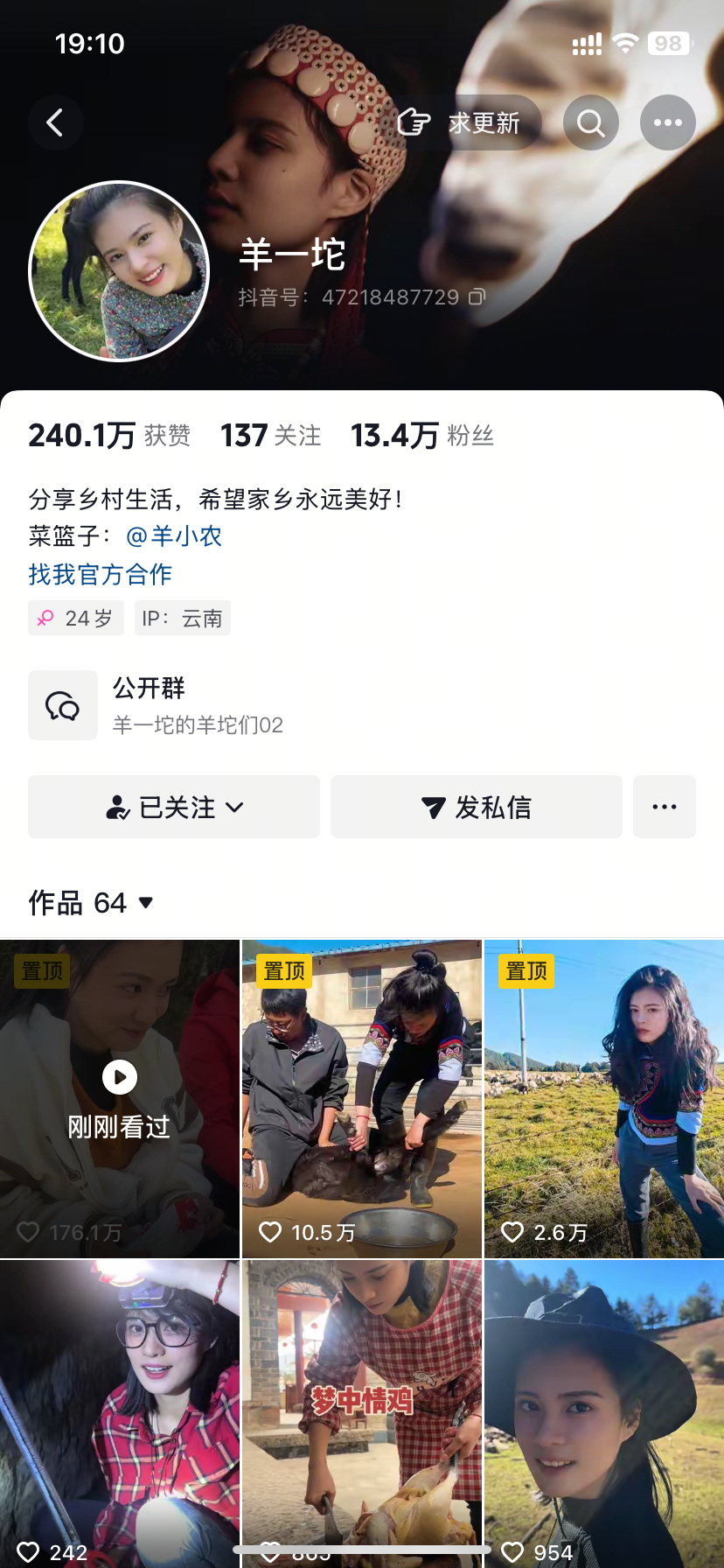
Task: Open the 137 关注 following list
Action: pyautogui.click(x=270, y=436)
